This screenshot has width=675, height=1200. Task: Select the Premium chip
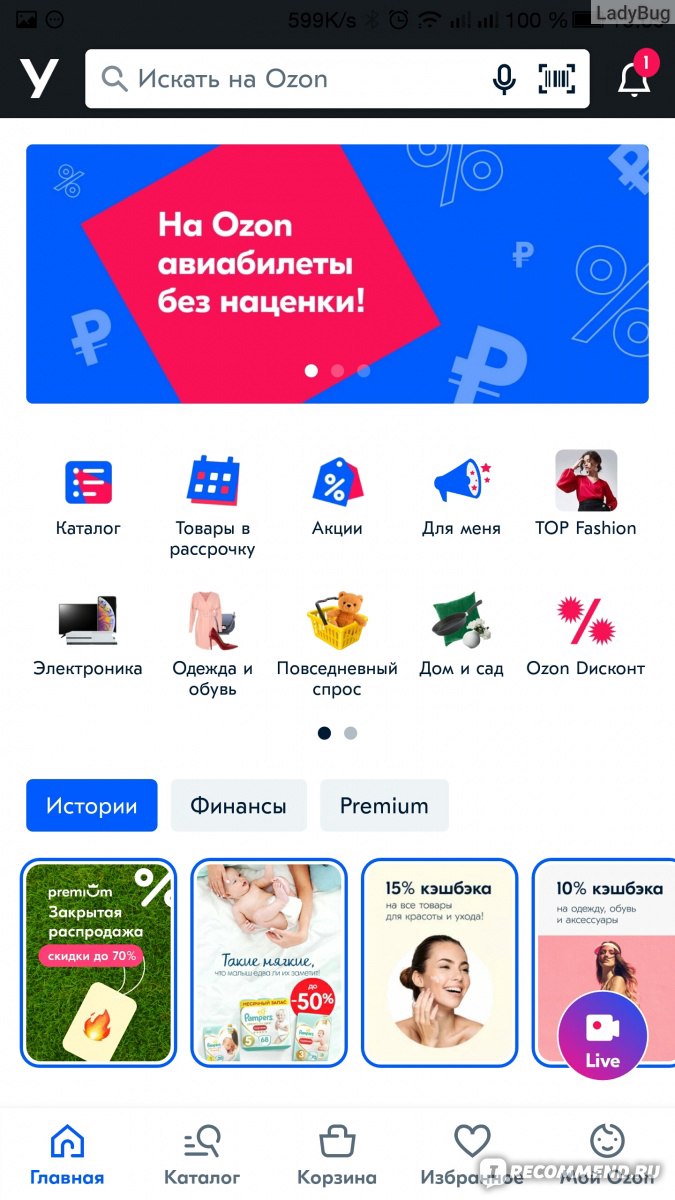pyautogui.click(x=384, y=805)
